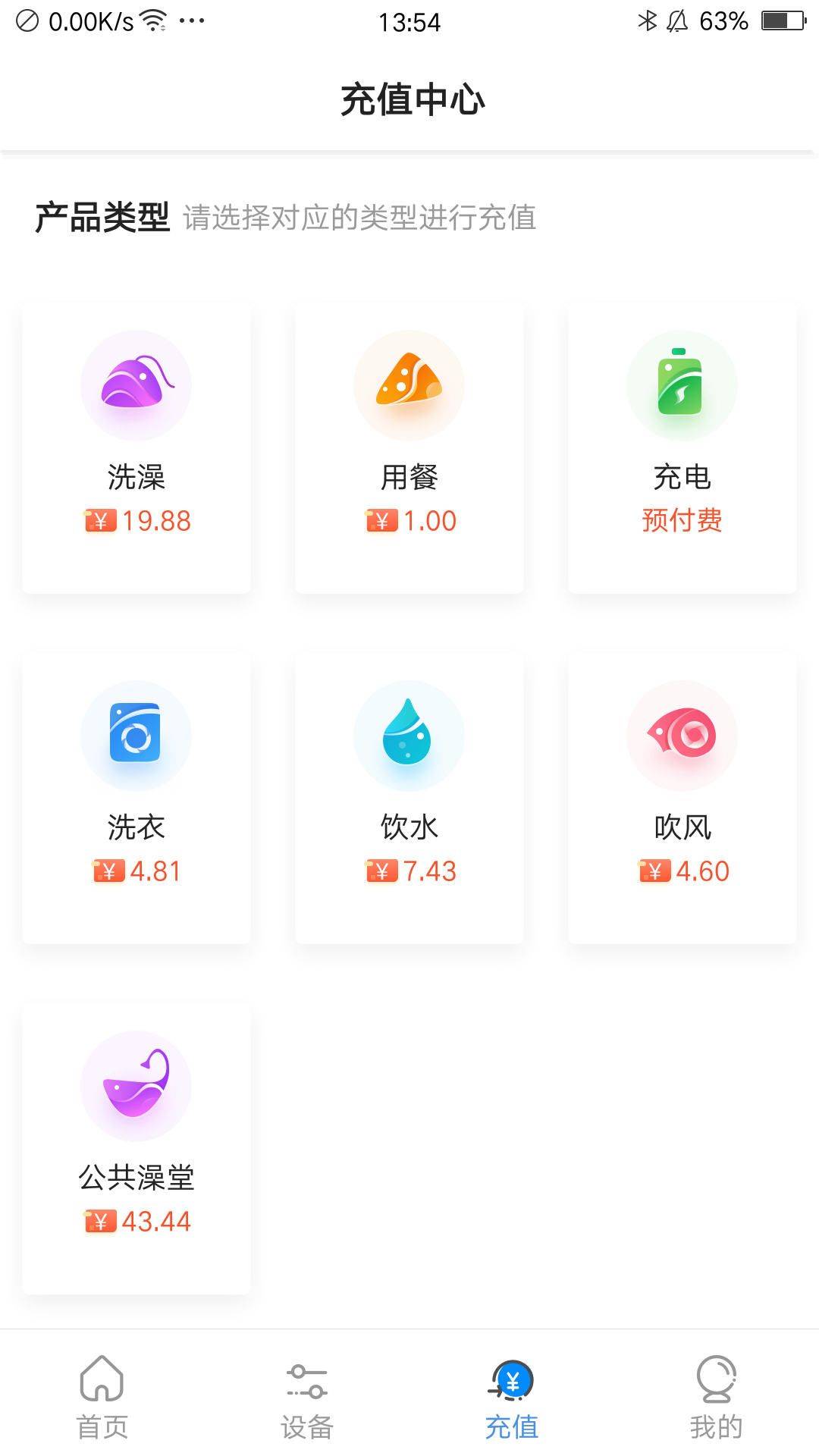Open the 洗衣 recharge card
This screenshot has height=1456, width=819.
coord(136,798)
